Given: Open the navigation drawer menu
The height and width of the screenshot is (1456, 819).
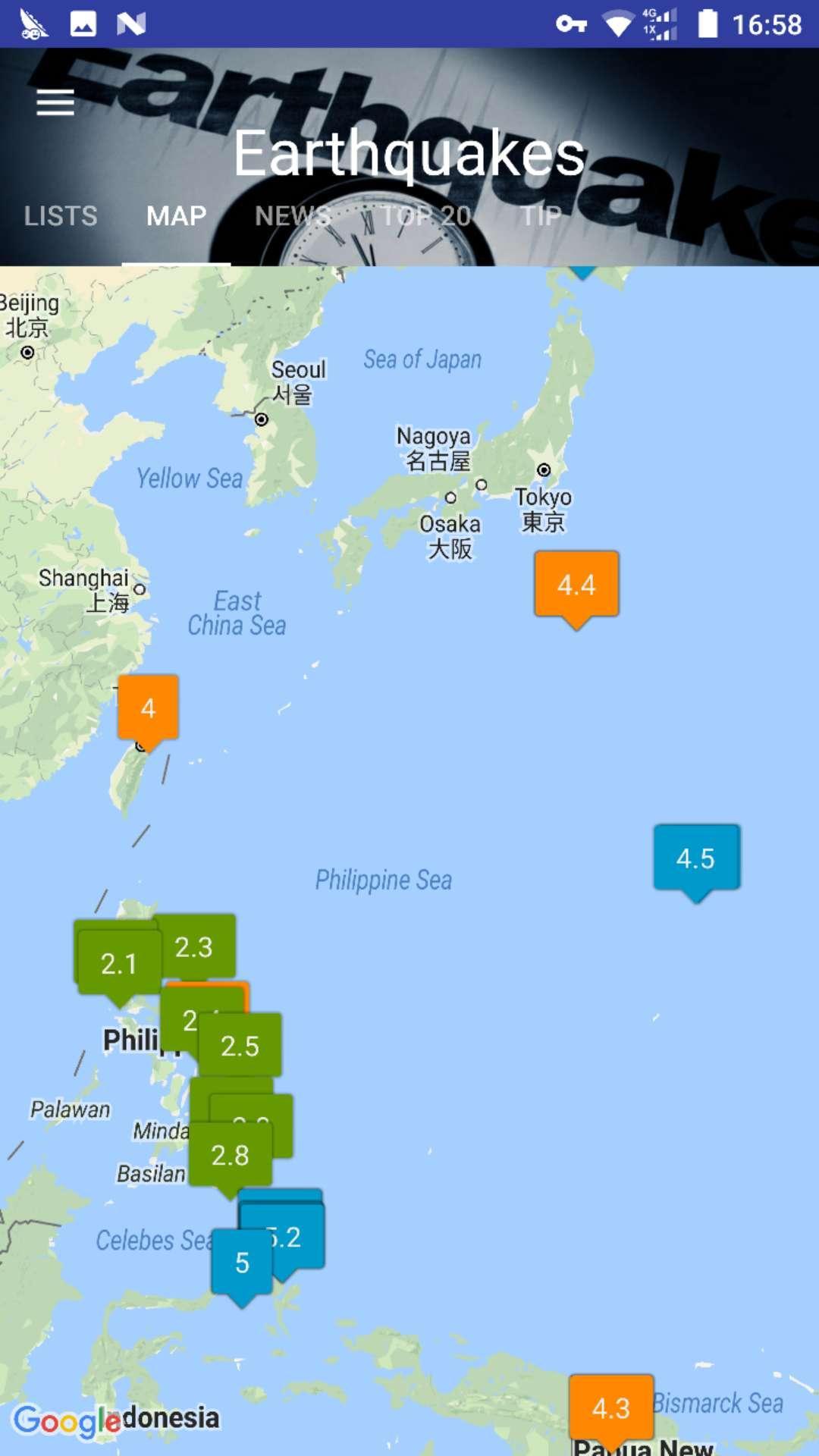Looking at the screenshot, I should click(54, 101).
